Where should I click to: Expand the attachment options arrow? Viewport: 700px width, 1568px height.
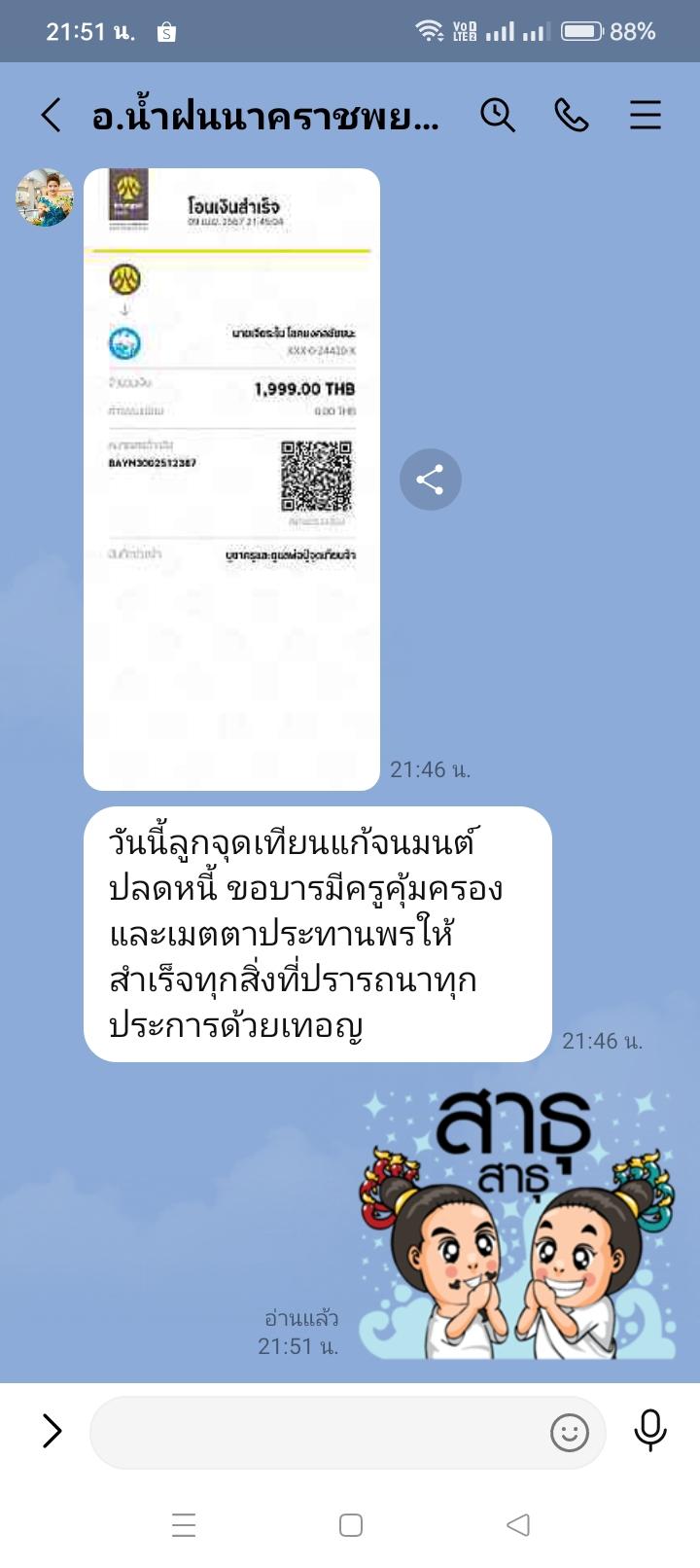point(52,1431)
